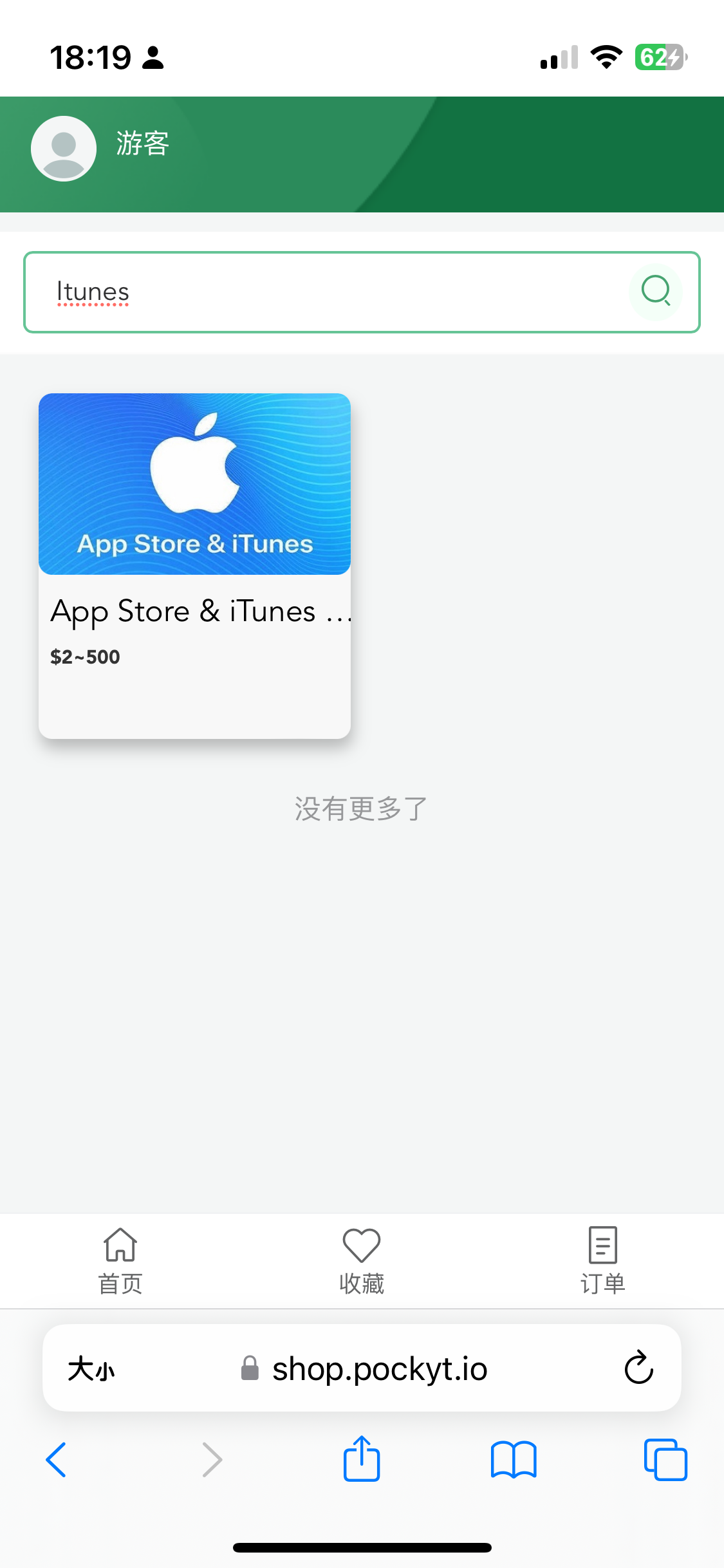Switch to the 订单 orders tab
The width and height of the screenshot is (724, 1568).
(x=603, y=1260)
